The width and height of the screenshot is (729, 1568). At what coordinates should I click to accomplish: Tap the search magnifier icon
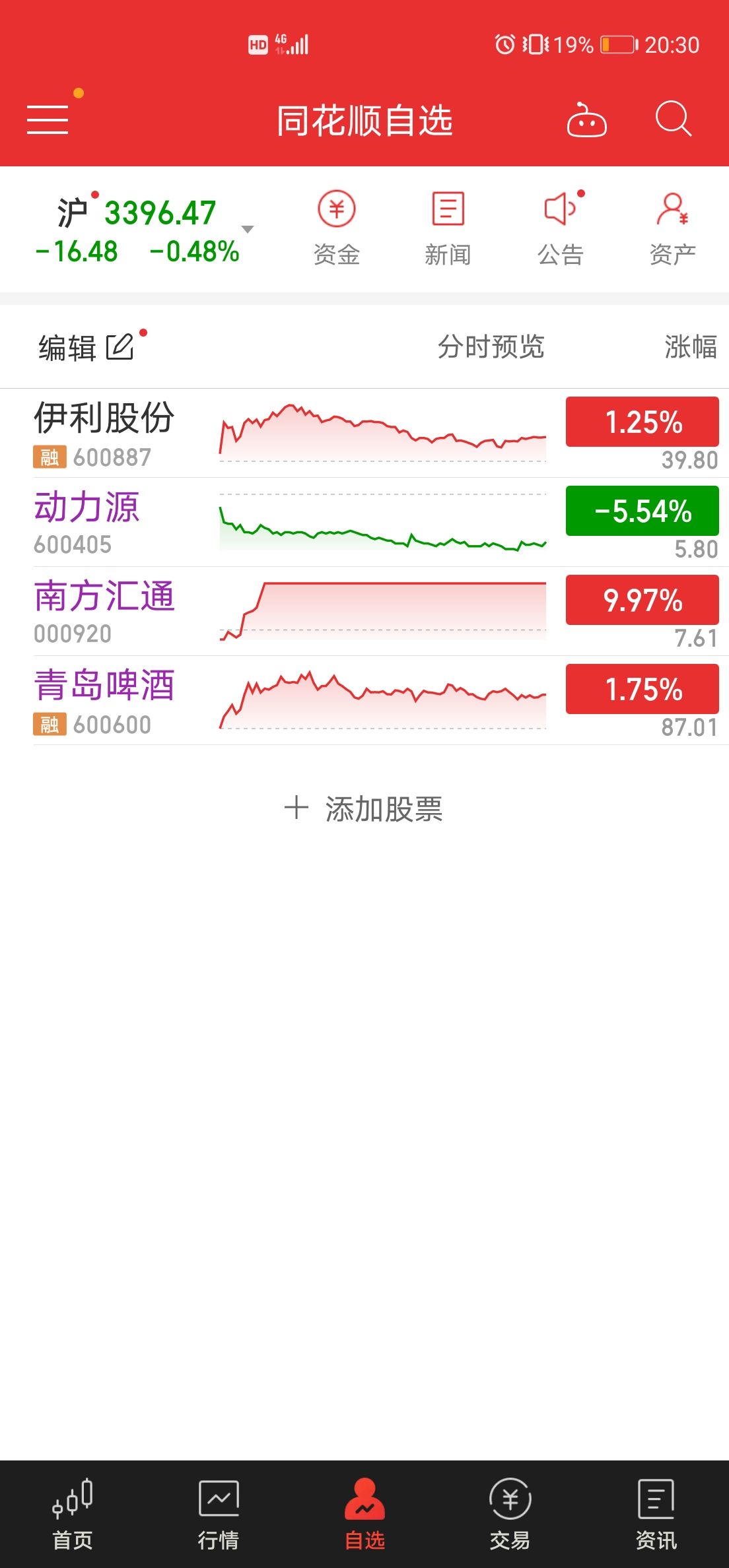(673, 119)
